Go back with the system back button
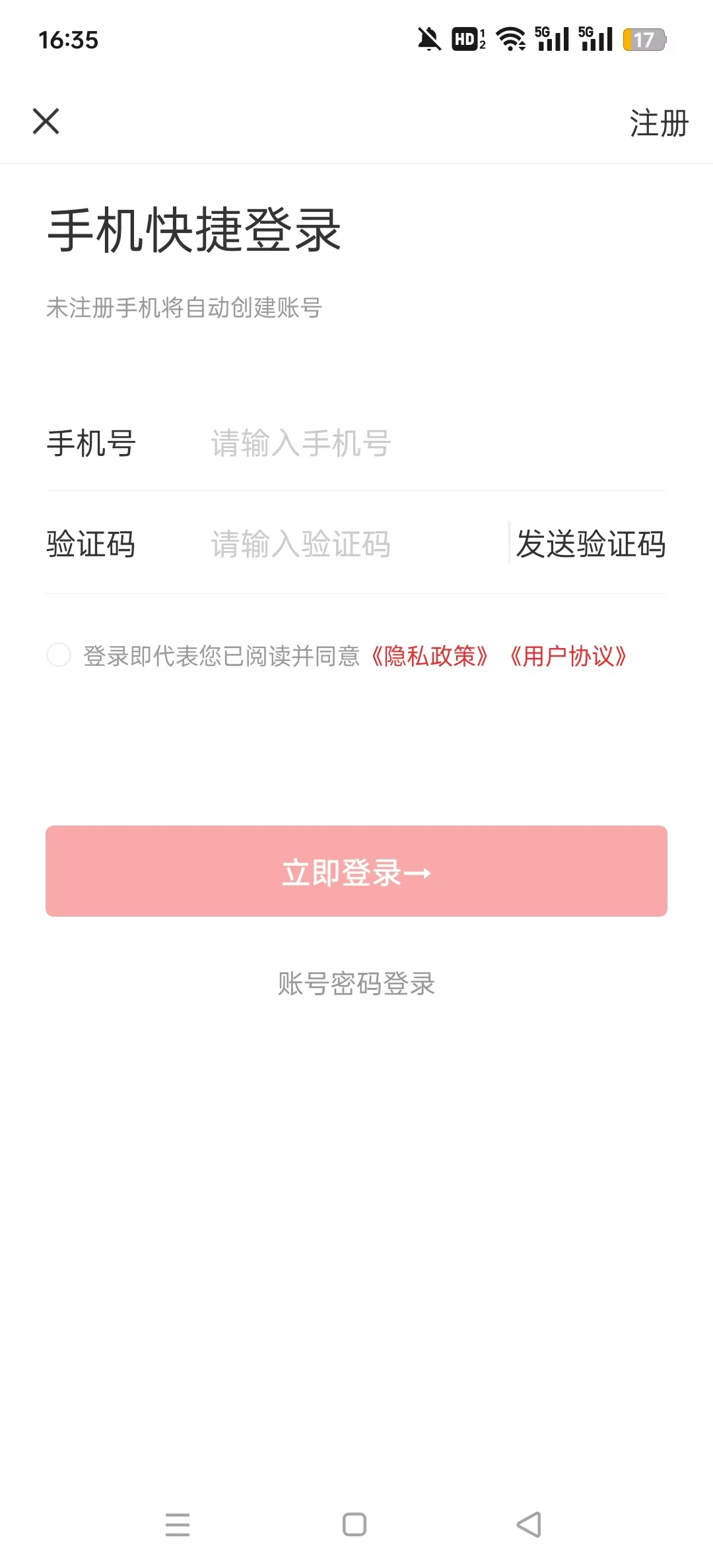The width and height of the screenshot is (713, 1568). coord(529,1524)
